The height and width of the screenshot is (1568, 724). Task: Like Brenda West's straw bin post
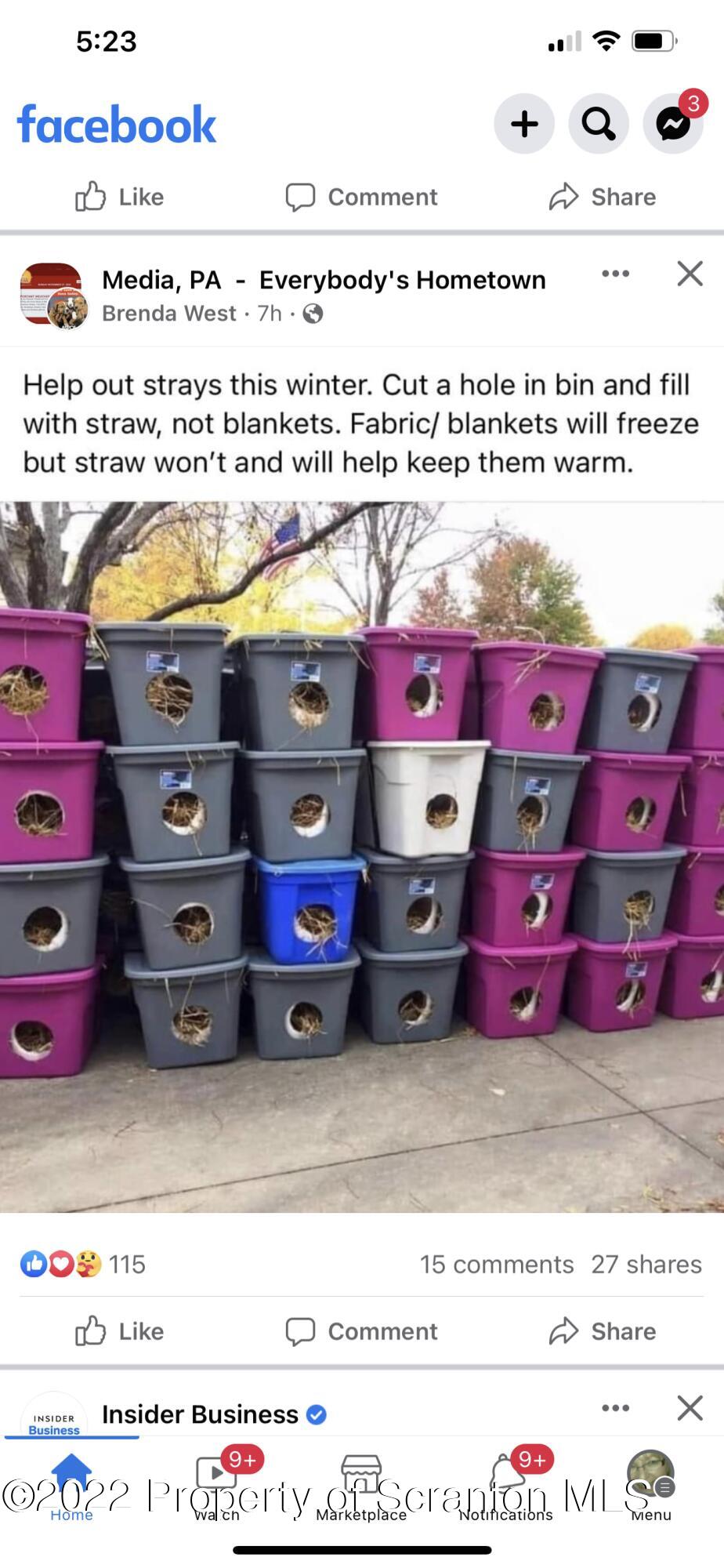point(120,1331)
